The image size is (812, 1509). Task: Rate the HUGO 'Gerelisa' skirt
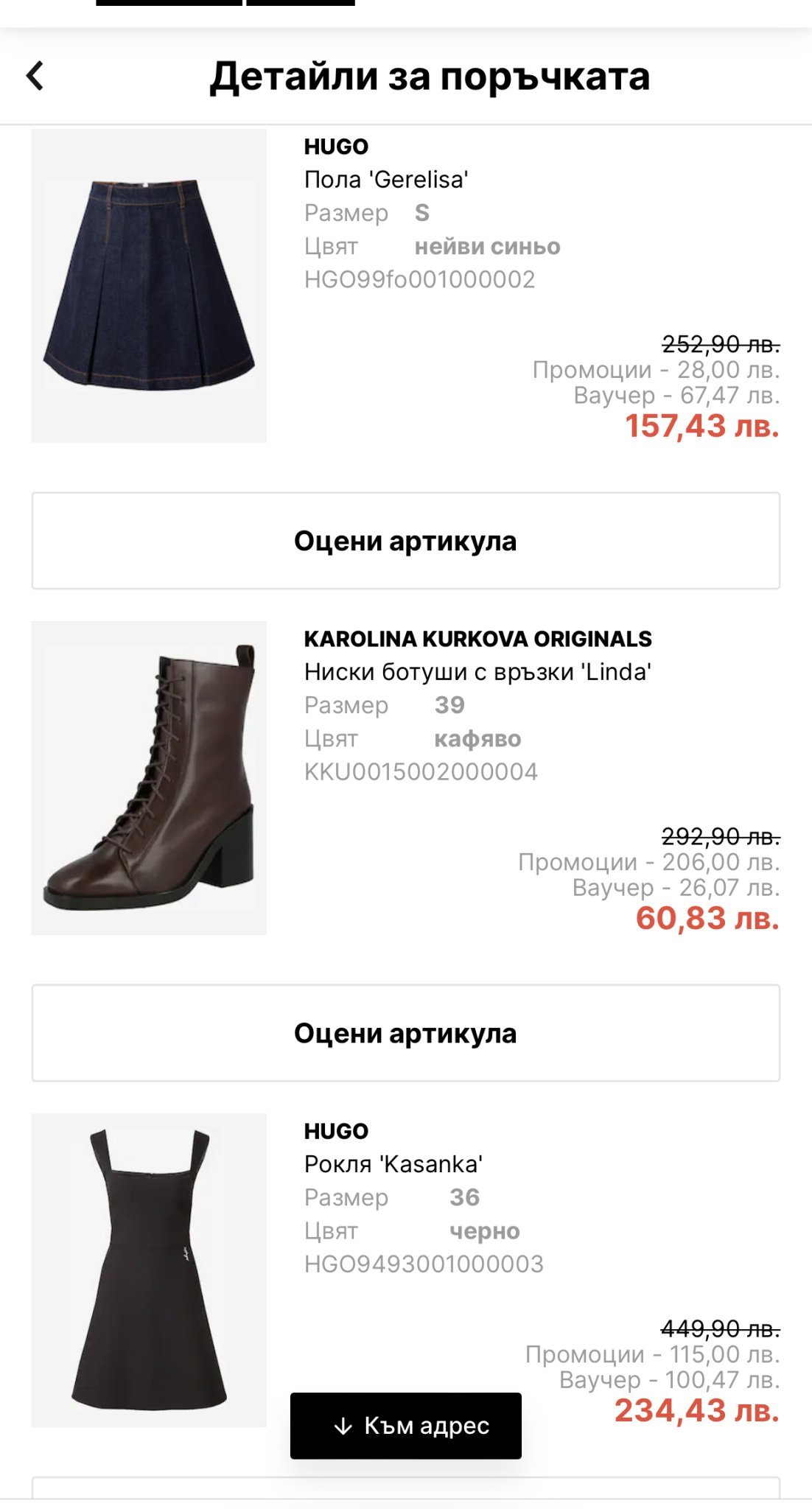click(405, 541)
